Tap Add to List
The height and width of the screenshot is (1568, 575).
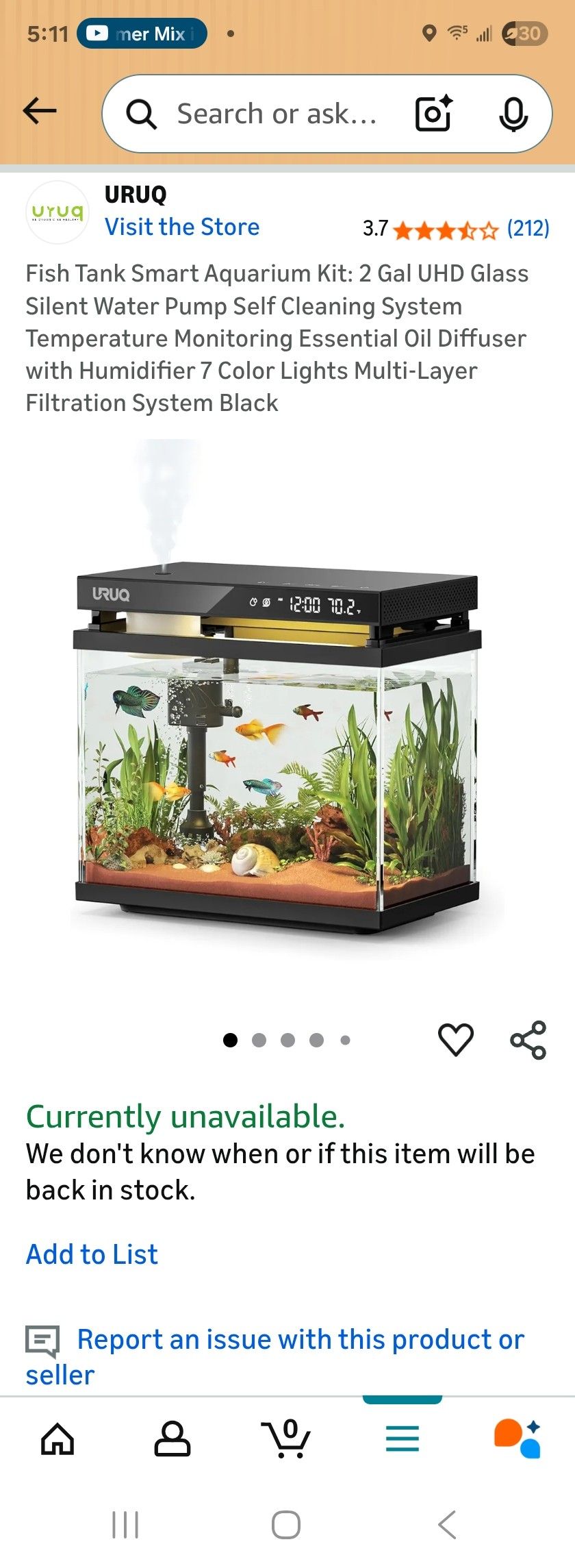[92, 1254]
